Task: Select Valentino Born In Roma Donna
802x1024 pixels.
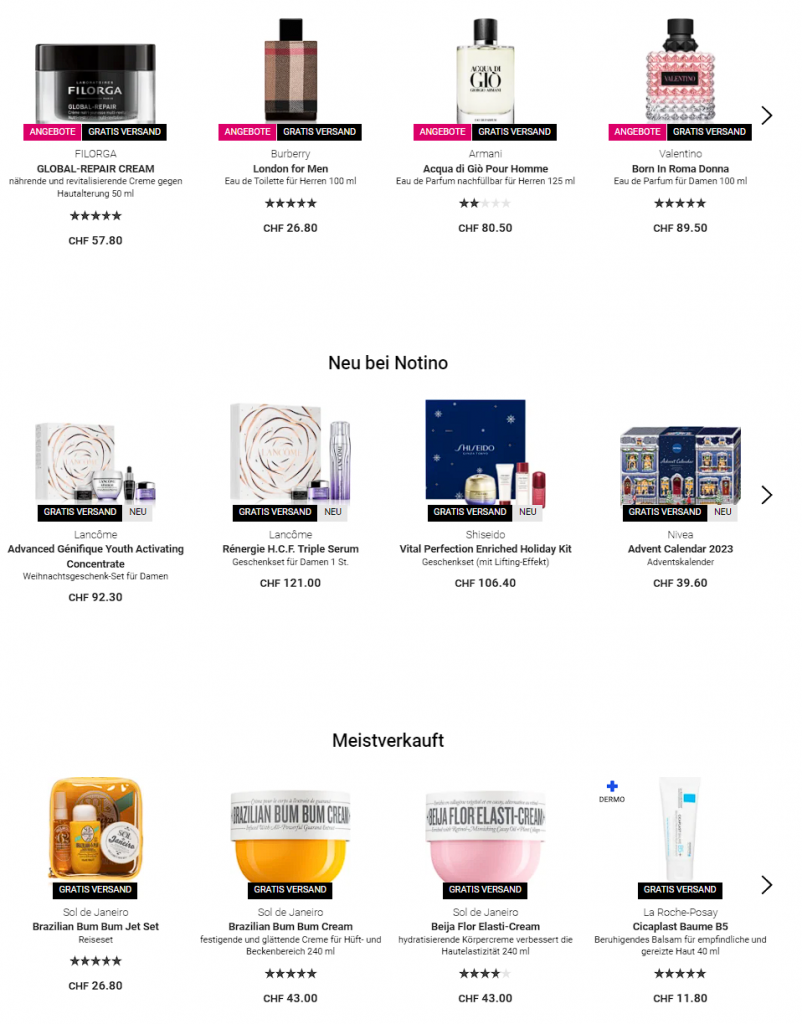Action: 680,169
